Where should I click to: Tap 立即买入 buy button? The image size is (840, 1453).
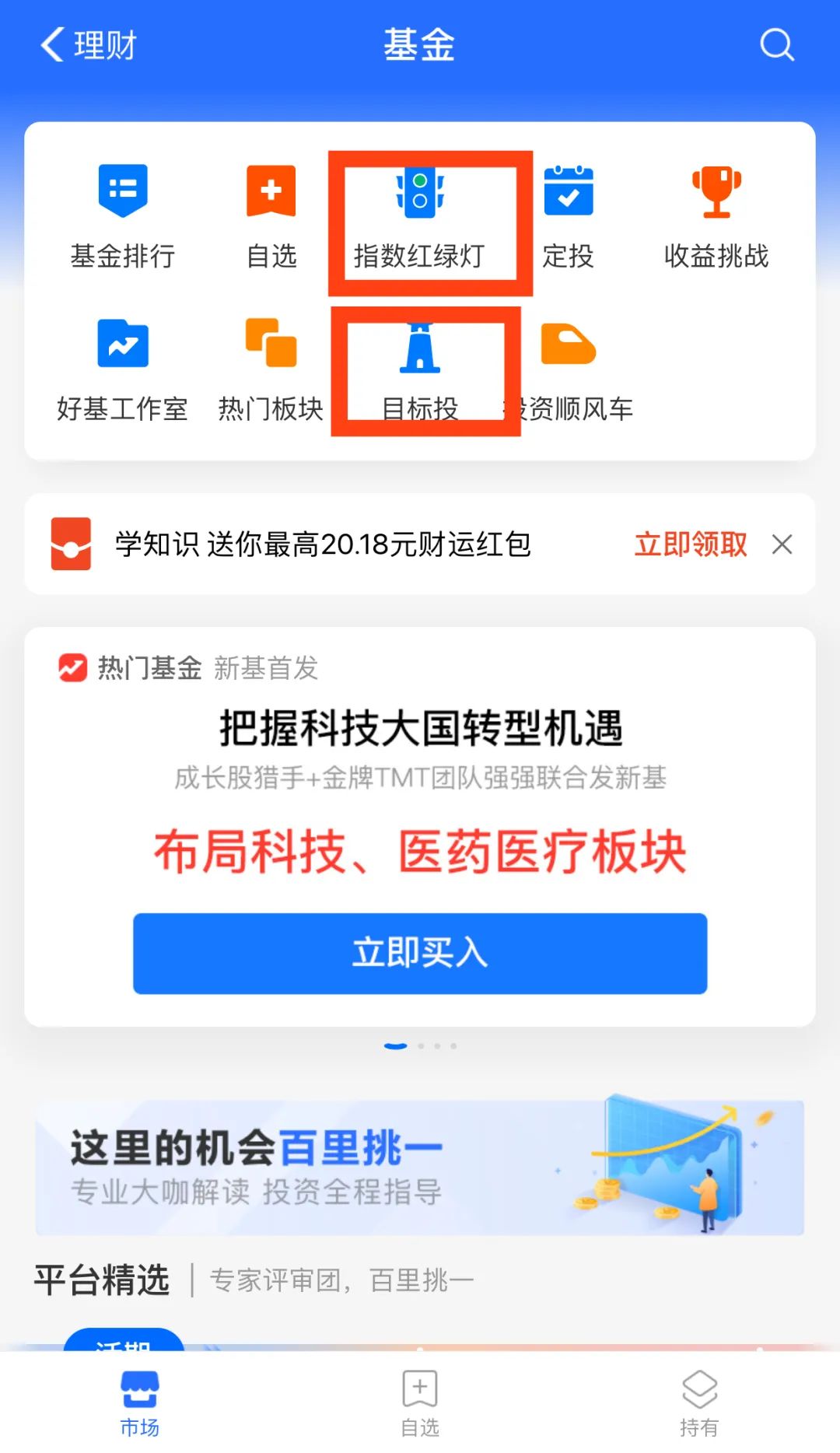[x=420, y=953]
